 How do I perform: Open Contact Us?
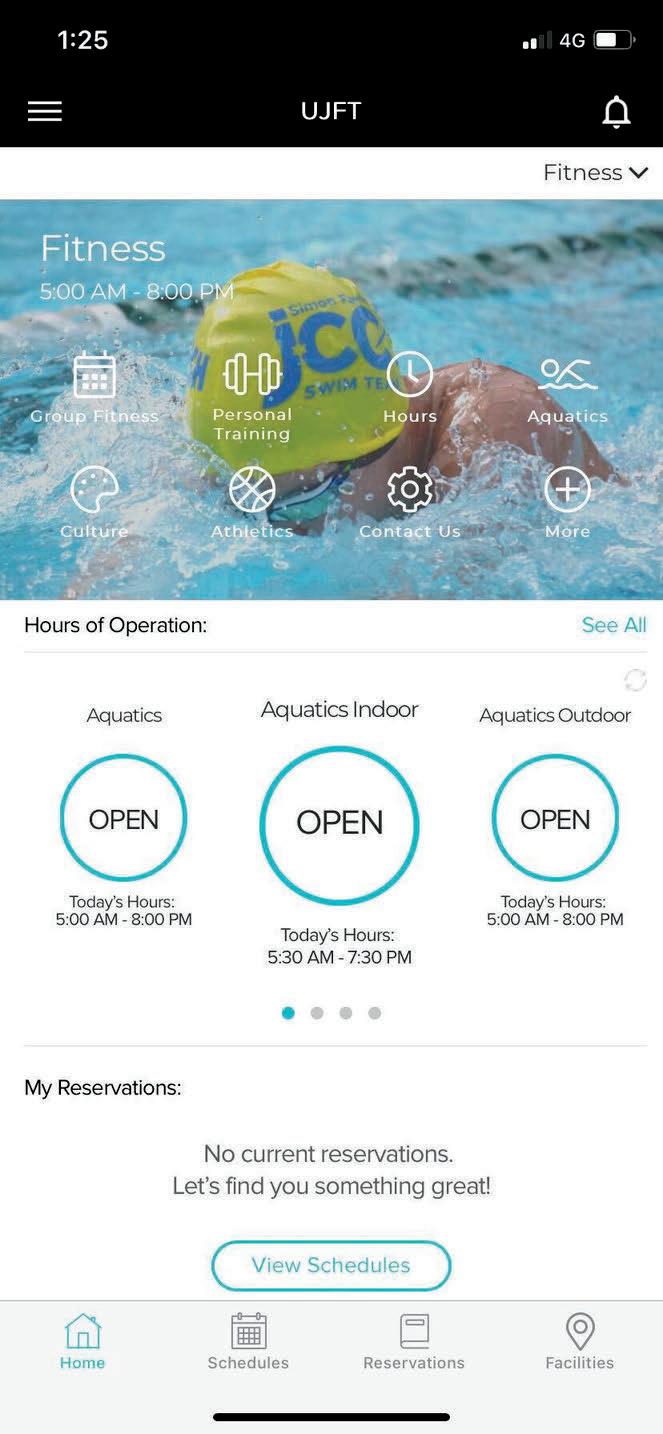coord(410,502)
